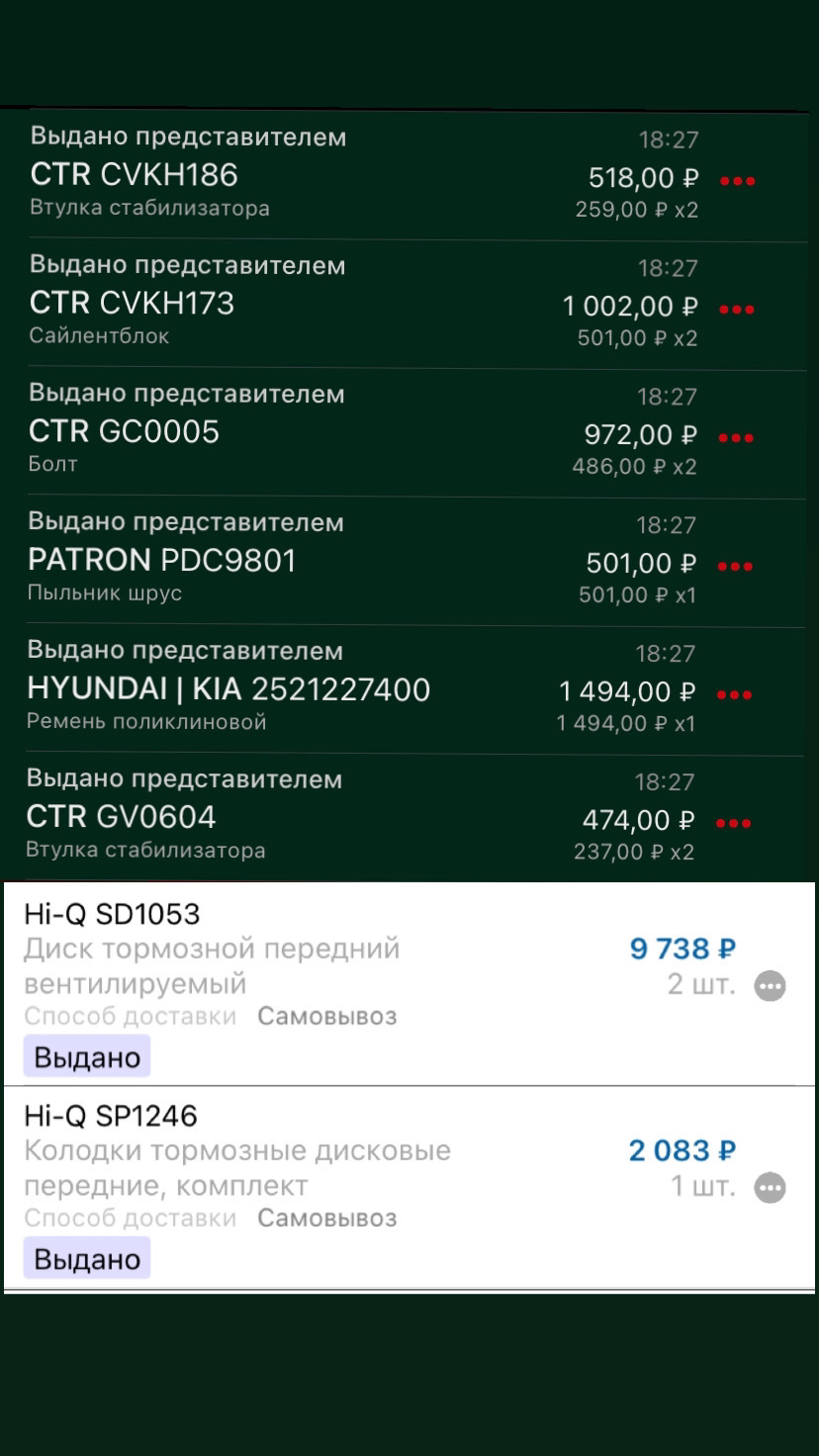
Task: Open the menu for HYUNDAI KIA 2521227400
Action: (736, 693)
